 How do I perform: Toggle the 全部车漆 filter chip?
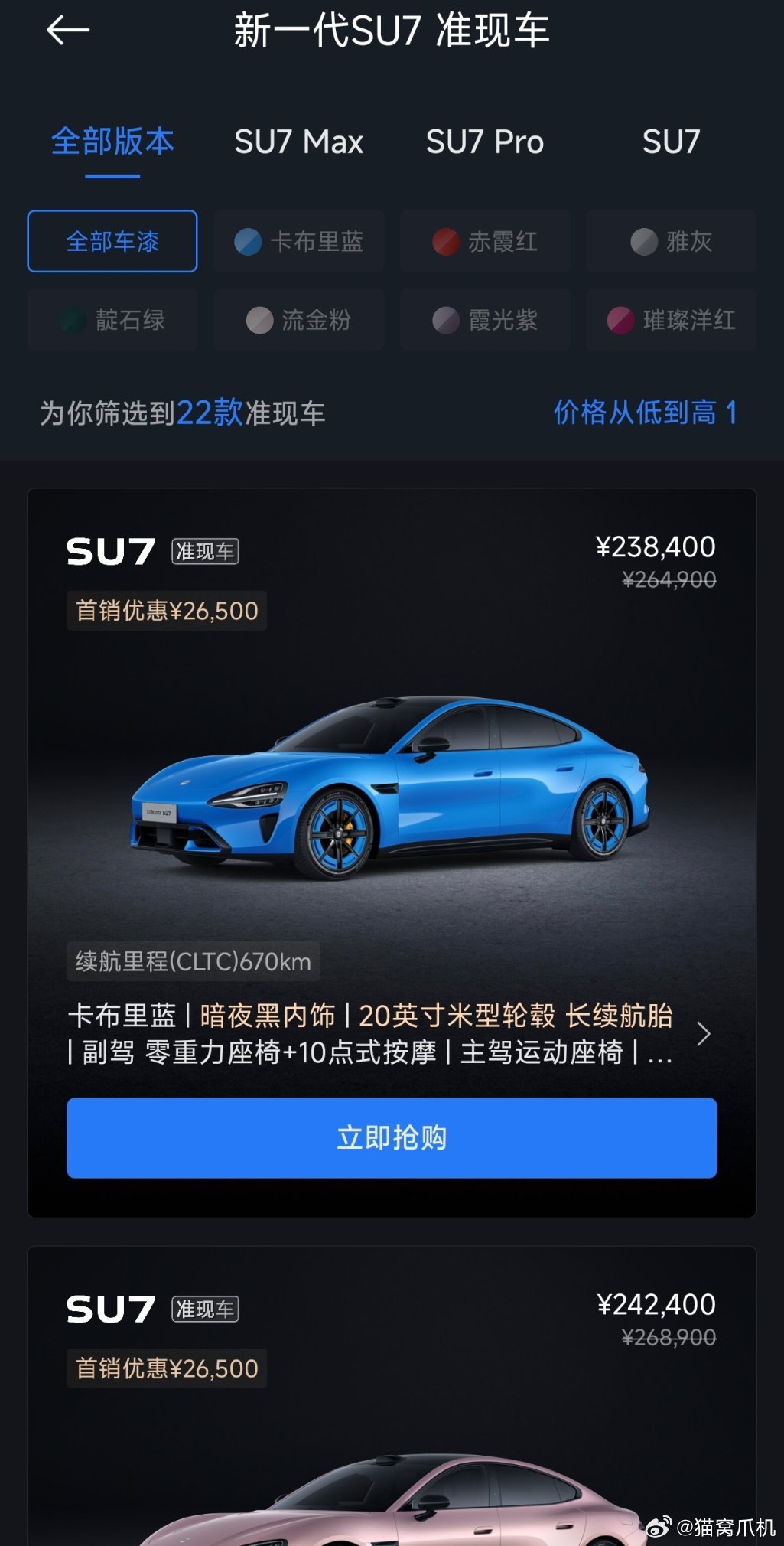point(112,241)
